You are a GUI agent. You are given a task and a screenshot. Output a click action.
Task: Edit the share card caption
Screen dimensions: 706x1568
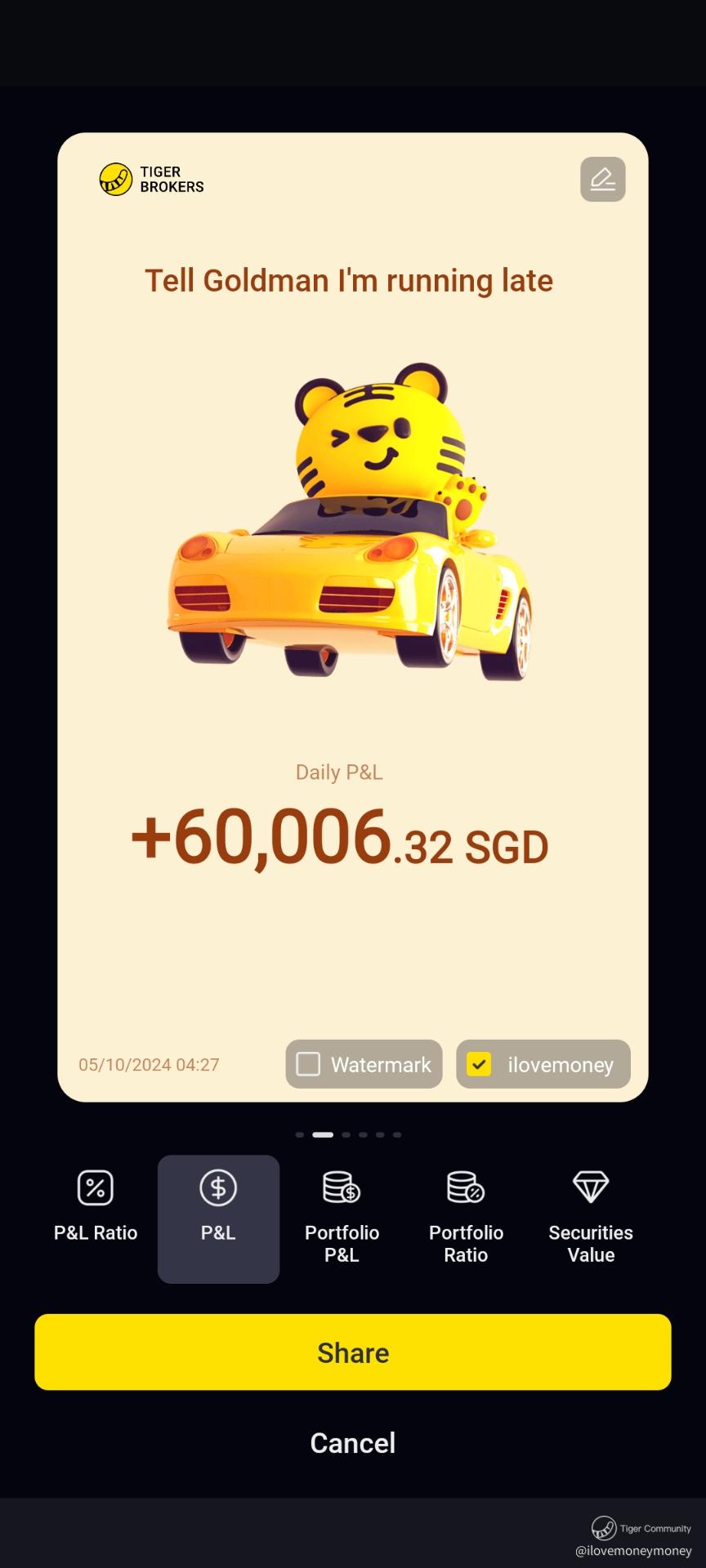[602, 179]
